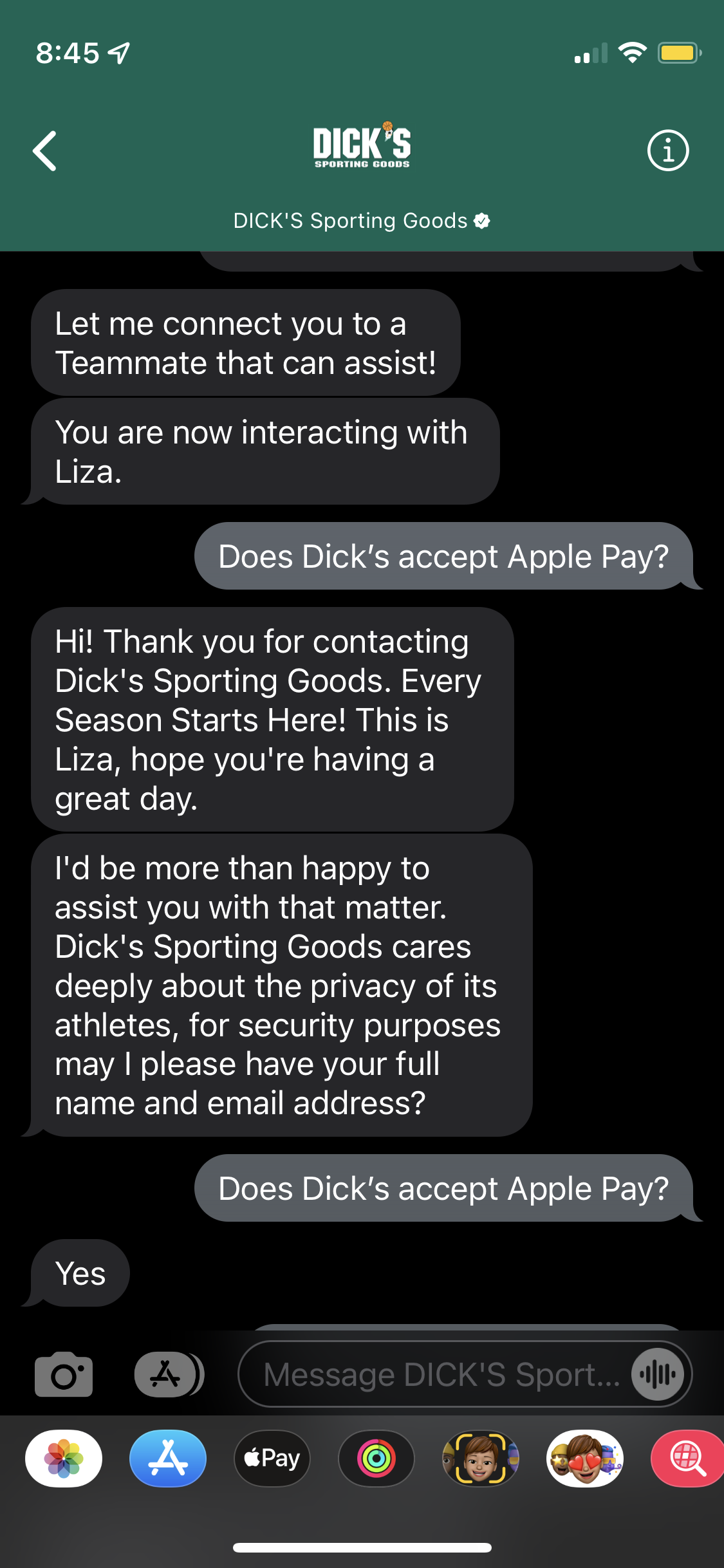Open the Fitness activity rings app
724x1568 pixels.
pyautogui.click(x=376, y=1458)
